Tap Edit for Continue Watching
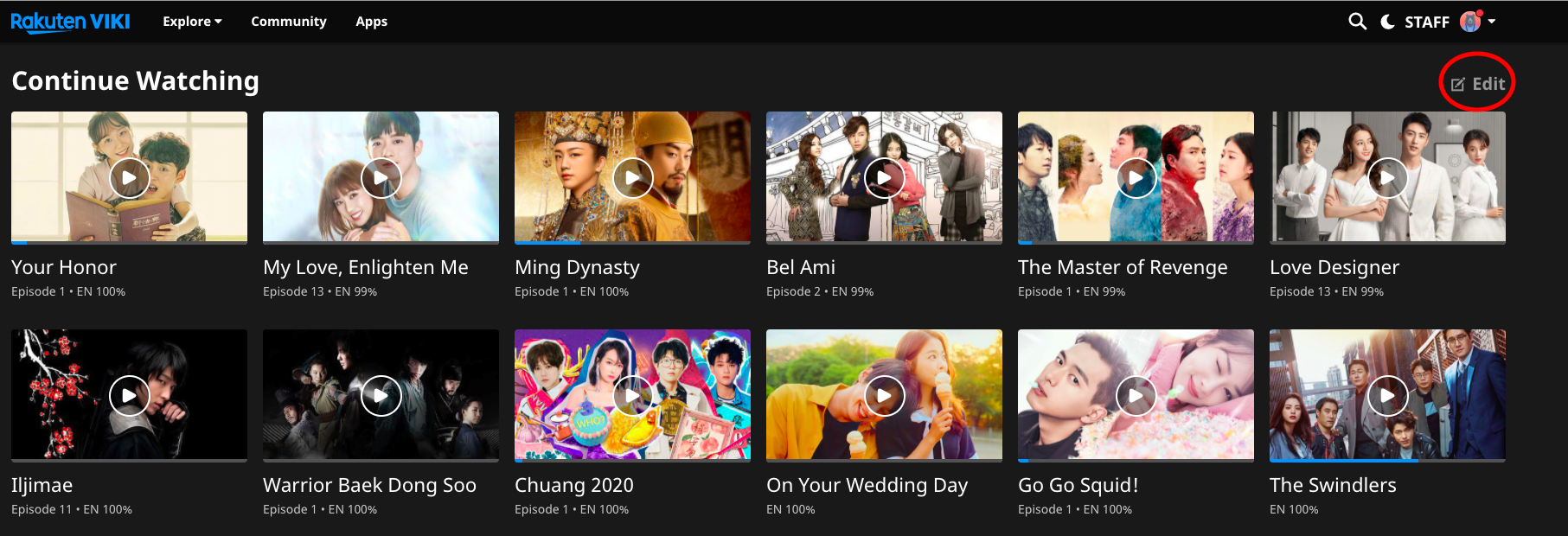Viewport: 1568px width, 536px height. point(1478,84)
